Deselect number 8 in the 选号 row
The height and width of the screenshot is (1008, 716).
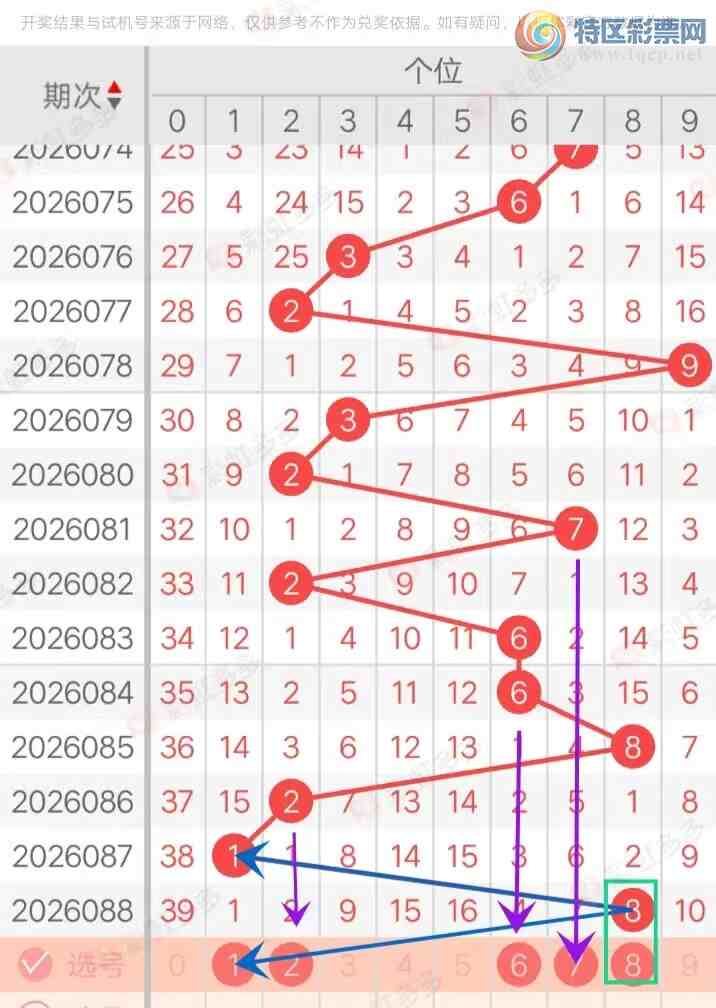tap(632, 965)
